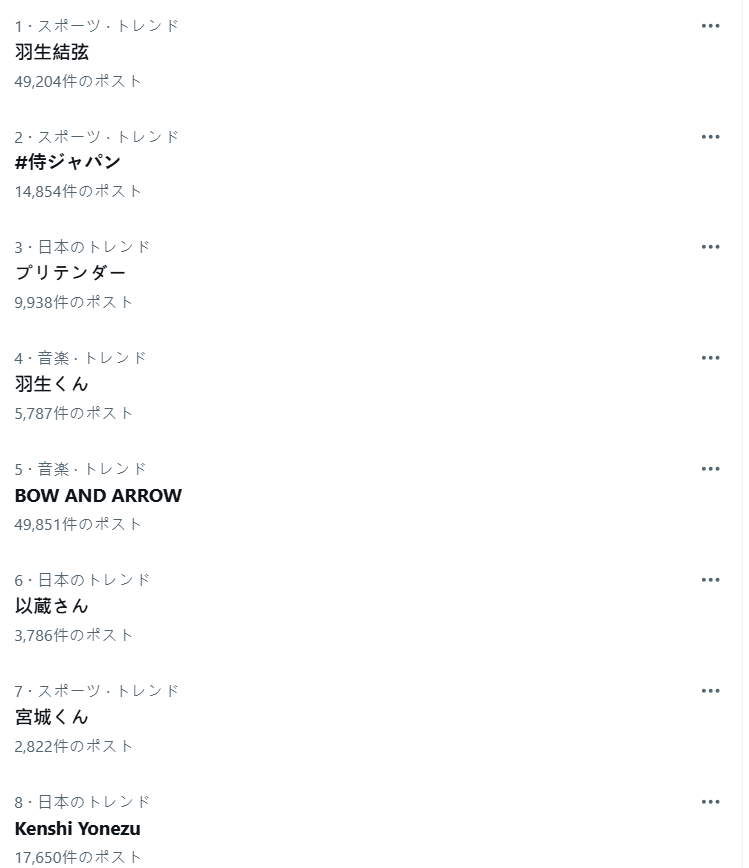Open the 以蔵さん trend
The image size is (749, 868).
52,606
